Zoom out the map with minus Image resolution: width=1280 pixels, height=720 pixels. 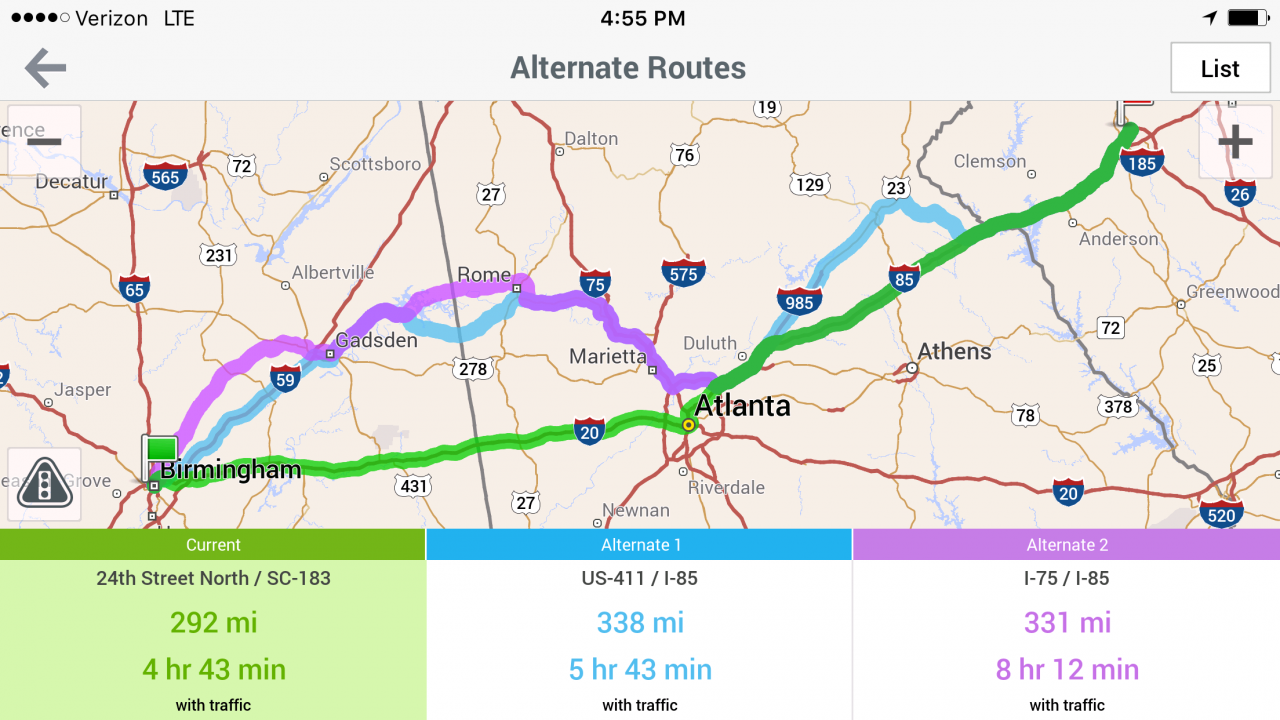(x=44, y=141)
